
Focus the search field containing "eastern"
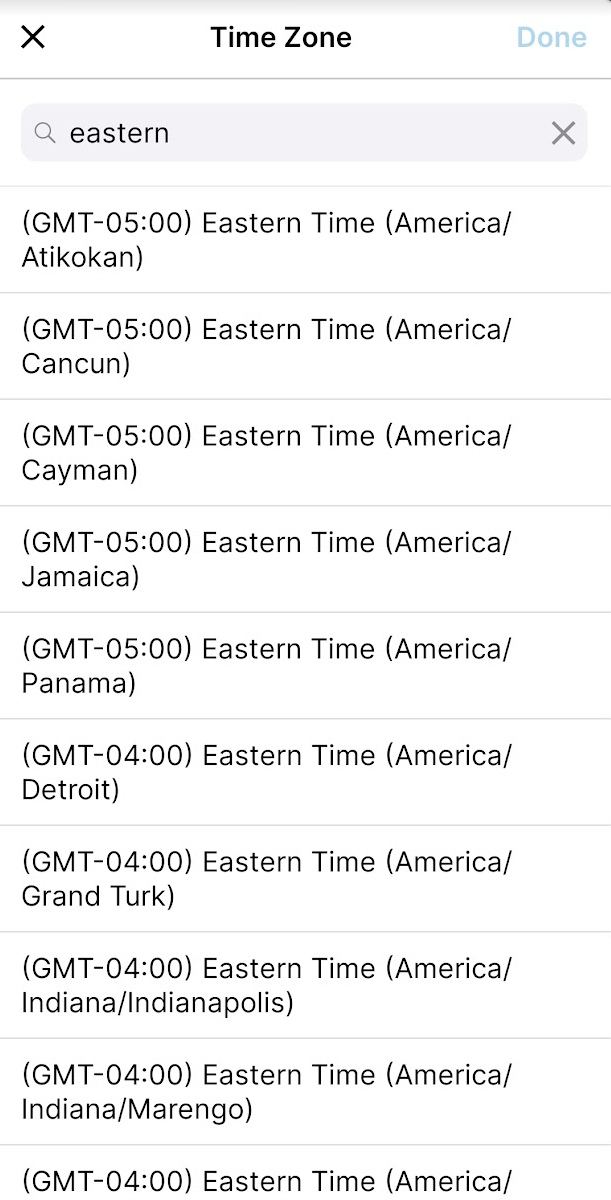click(290, 133)
